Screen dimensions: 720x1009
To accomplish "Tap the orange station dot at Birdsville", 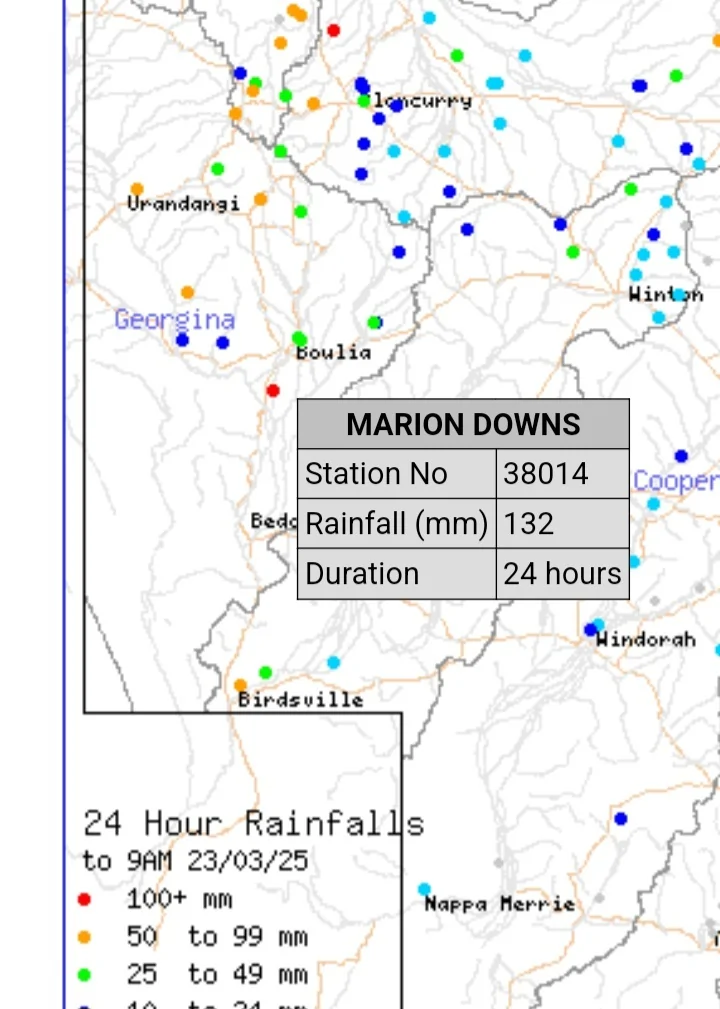I will 240,685.
